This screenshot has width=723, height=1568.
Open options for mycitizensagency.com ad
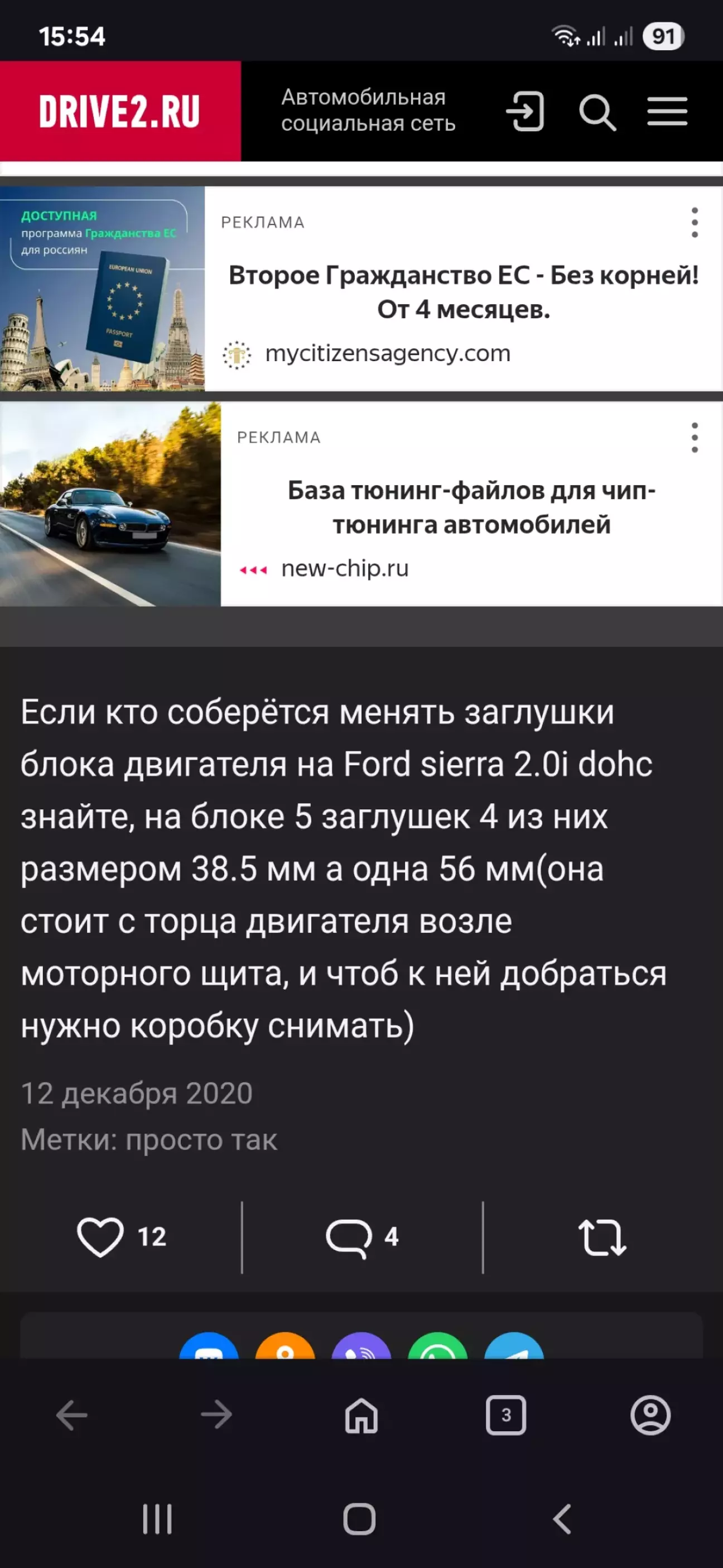tap(695, 223)
